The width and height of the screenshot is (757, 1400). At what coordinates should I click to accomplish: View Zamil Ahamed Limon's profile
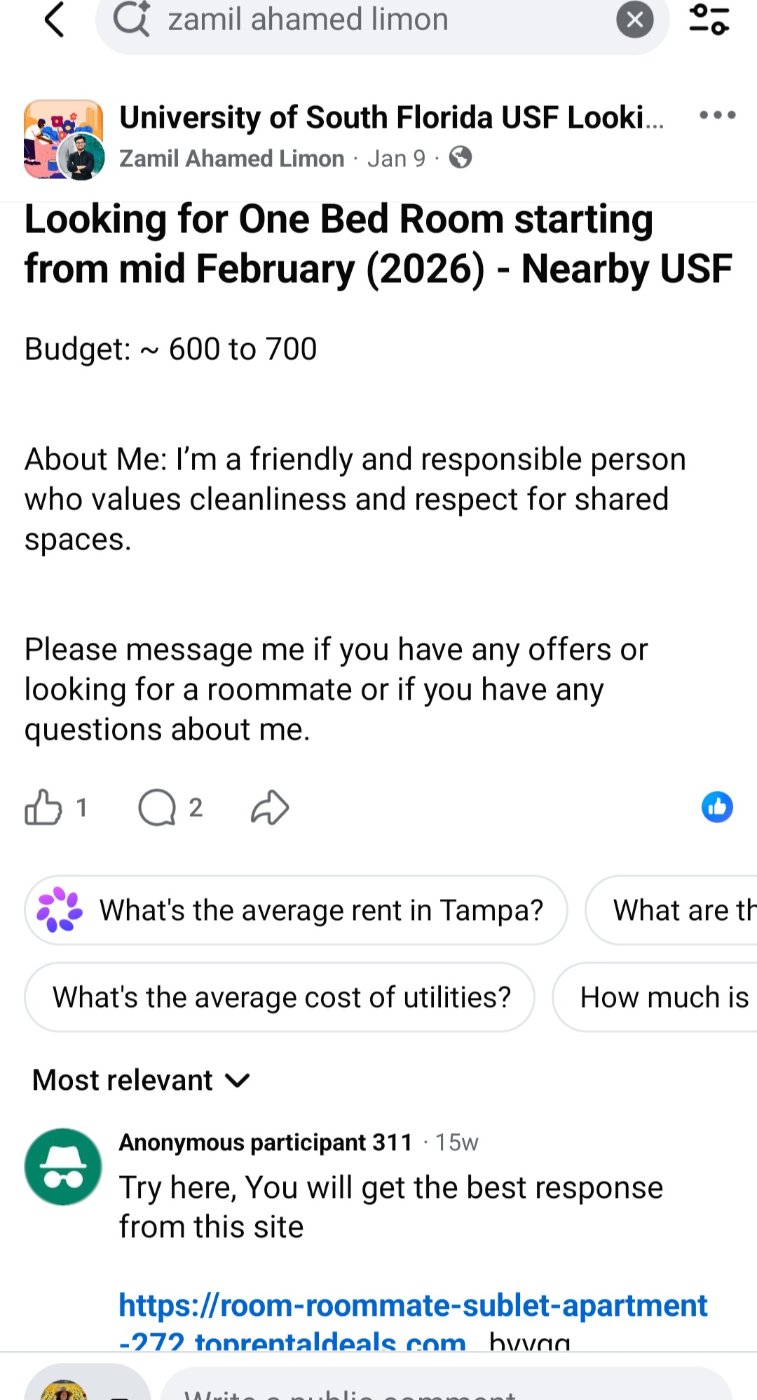(231, 158)
